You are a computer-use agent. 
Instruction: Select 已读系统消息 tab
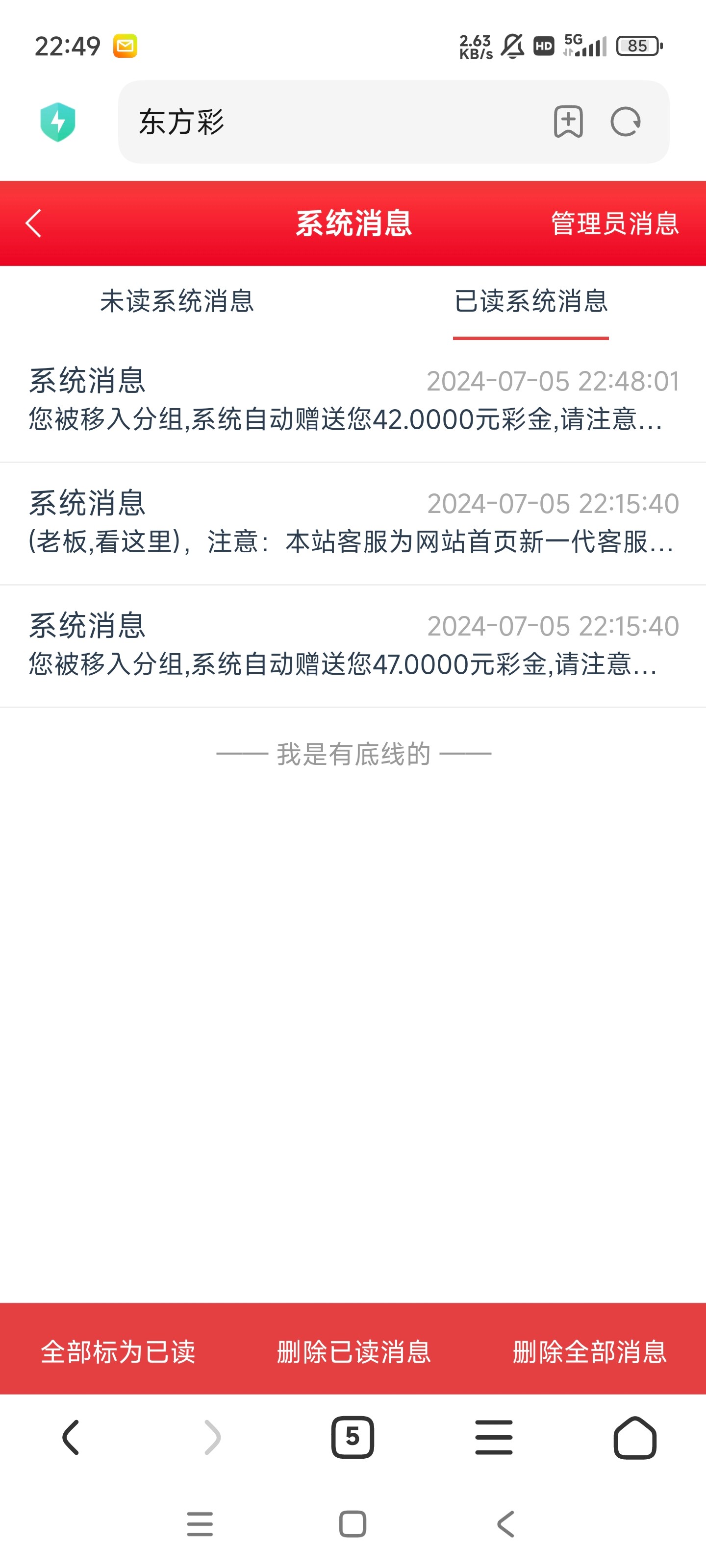pyautogui.click(x=530, y=301)
